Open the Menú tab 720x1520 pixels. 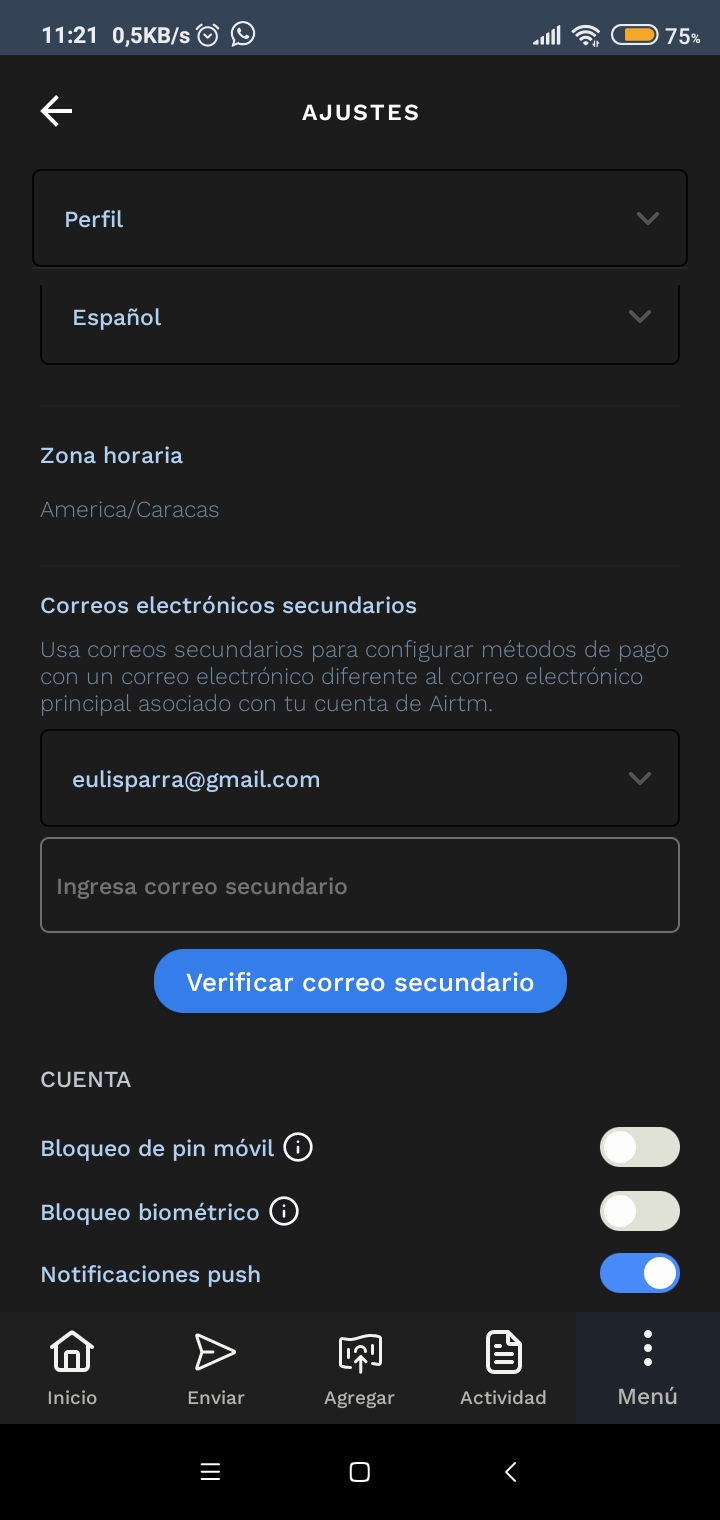click(x=648, y=1368)
